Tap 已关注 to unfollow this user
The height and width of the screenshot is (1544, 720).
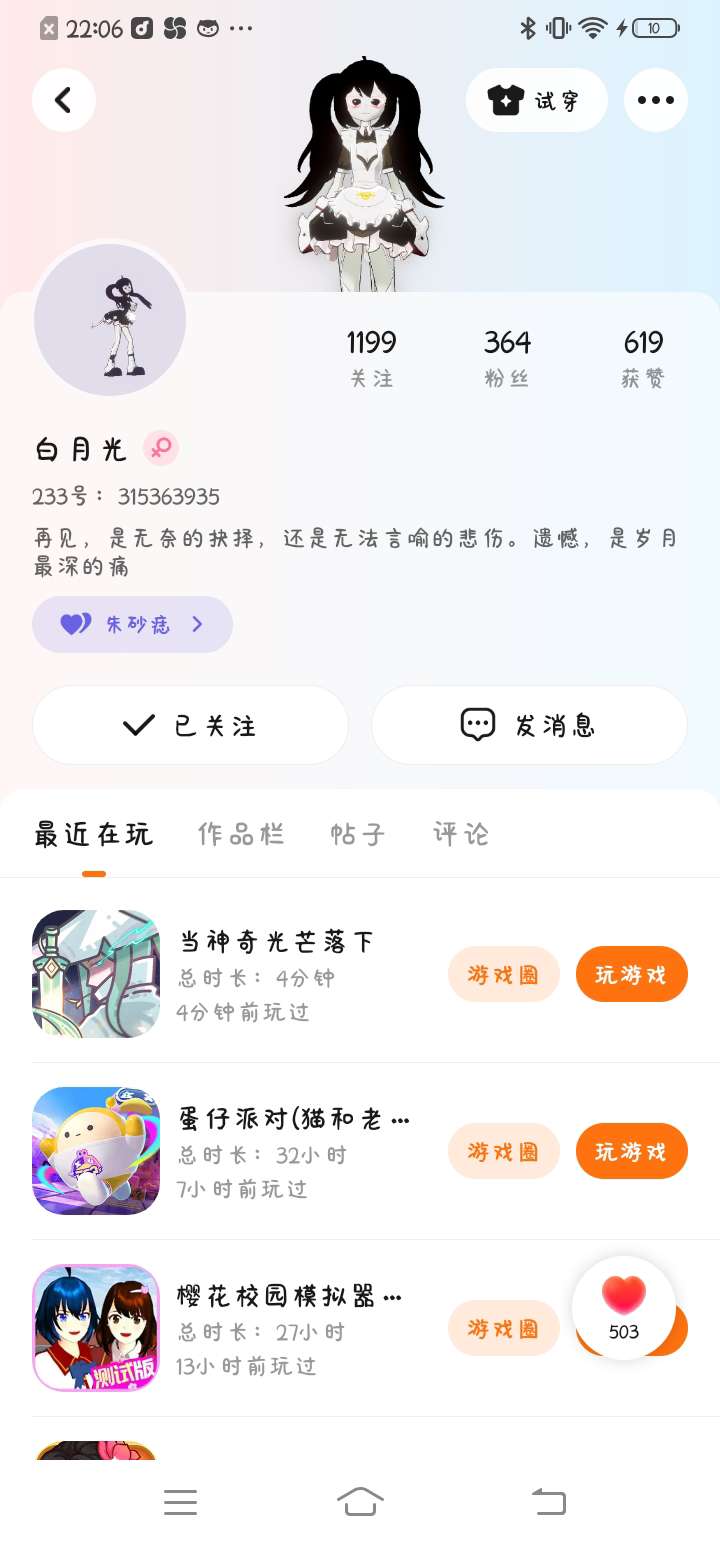190,725
